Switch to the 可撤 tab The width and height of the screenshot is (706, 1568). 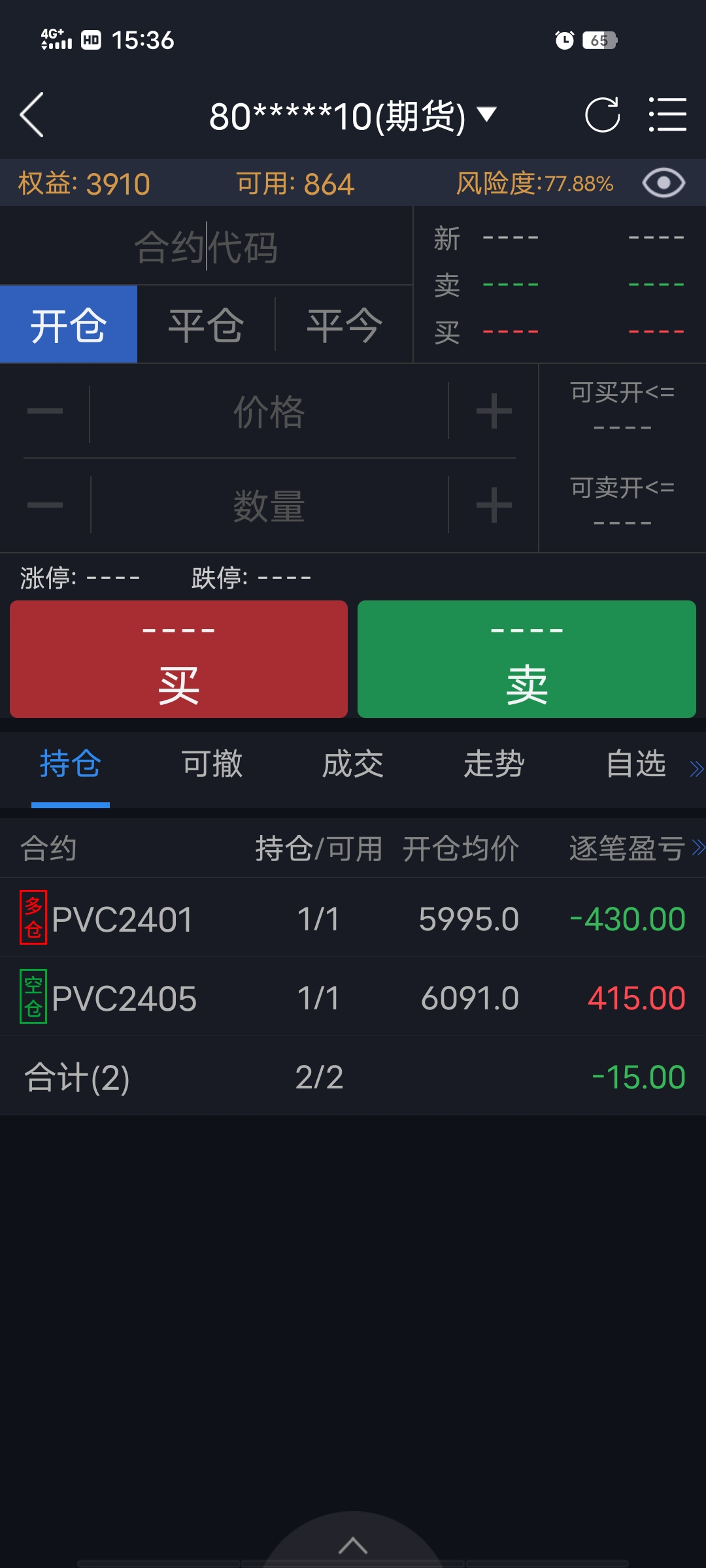point(212,764)
